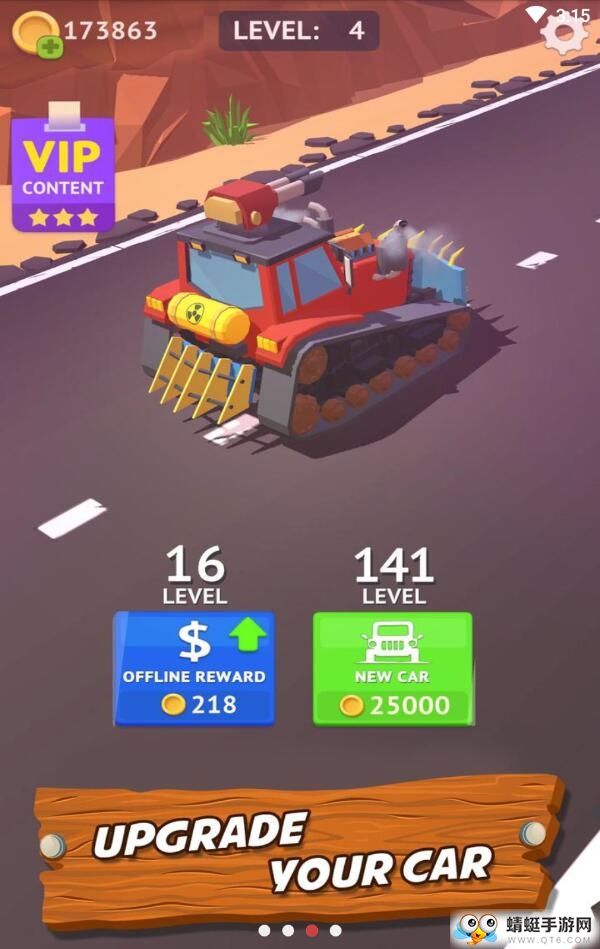Open the settings gear

click(565, 35)
